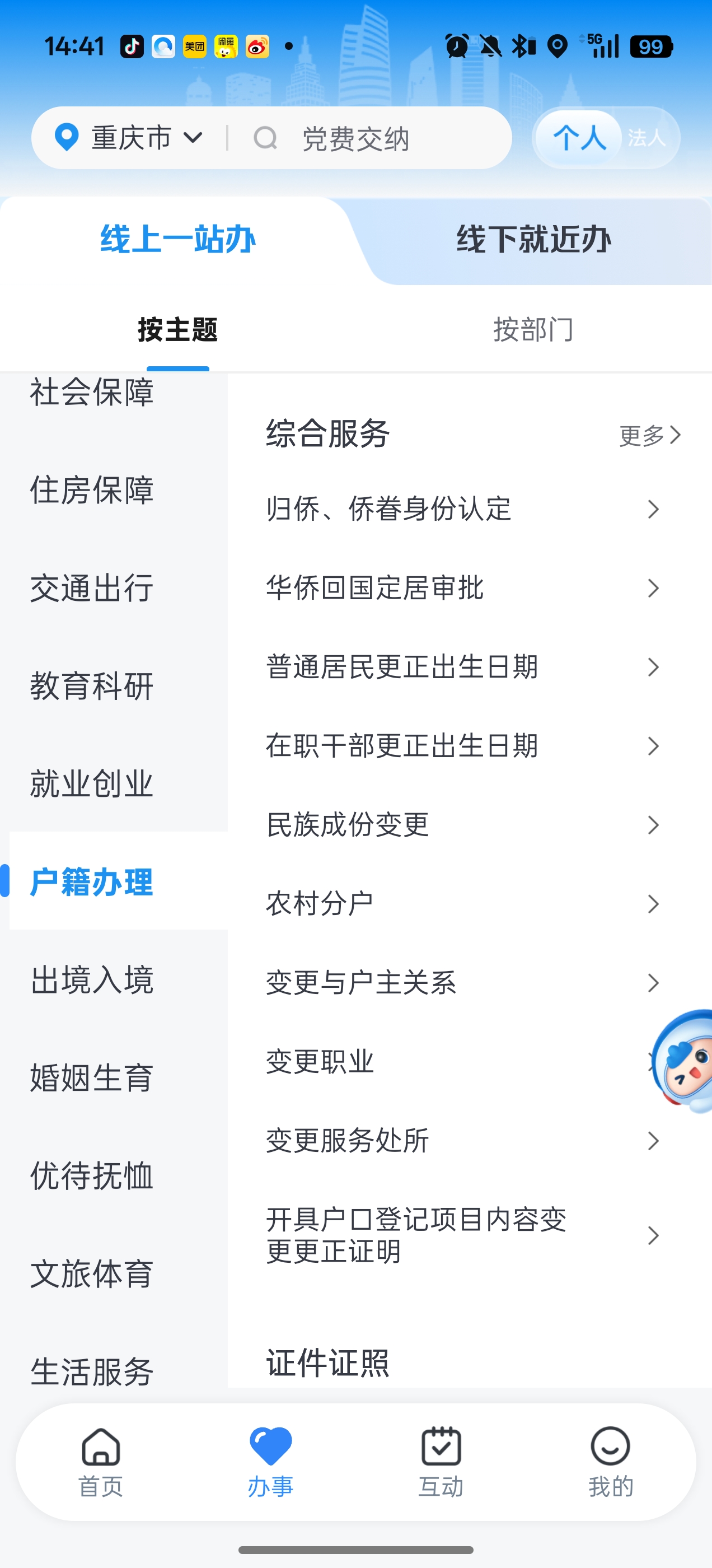The image size is (712, 1568).
Task: Open the 互动 tab
Action: 441,1462
